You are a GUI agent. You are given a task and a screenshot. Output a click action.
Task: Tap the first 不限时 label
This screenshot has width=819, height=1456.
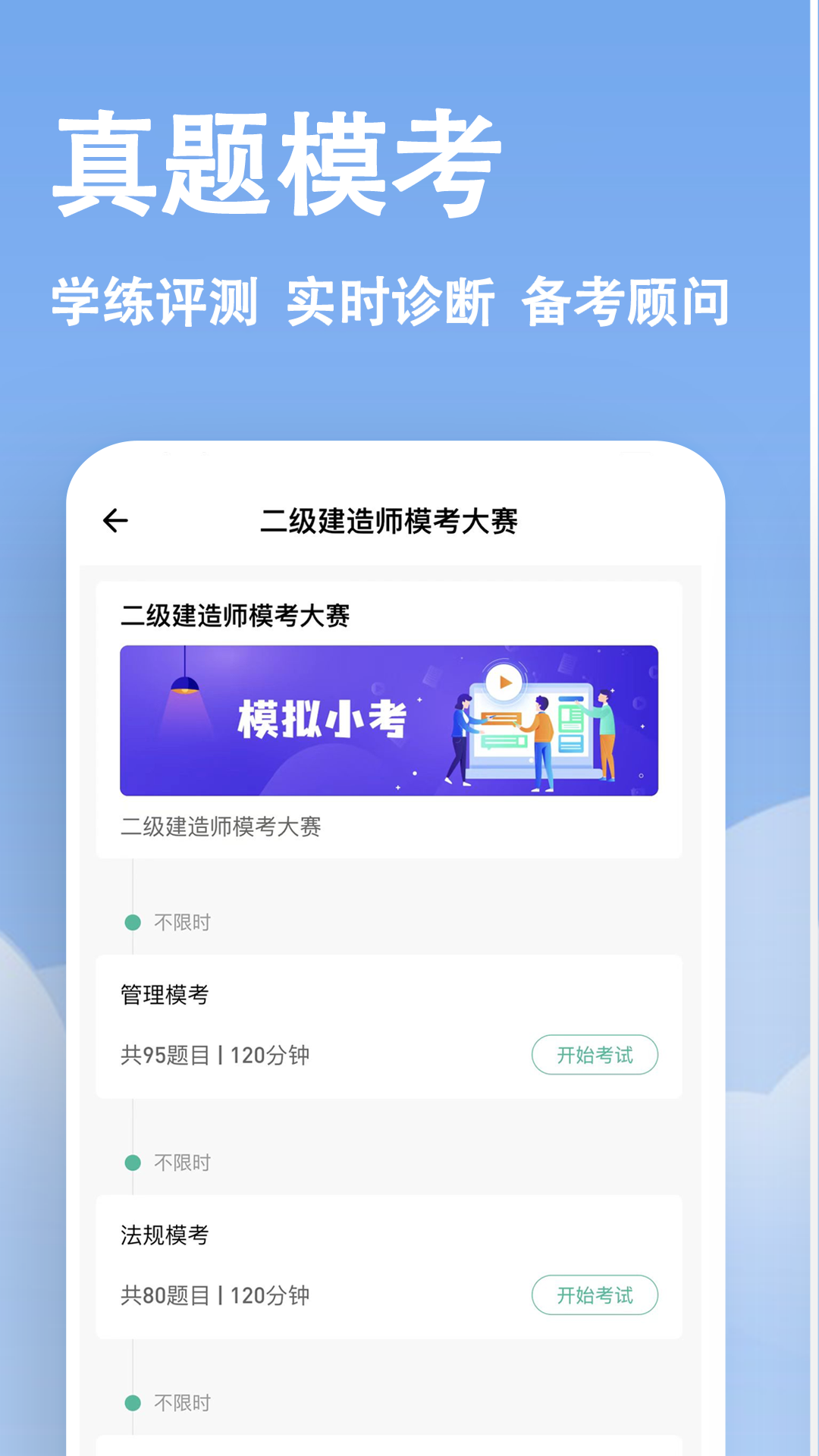[x=180, y=921]
